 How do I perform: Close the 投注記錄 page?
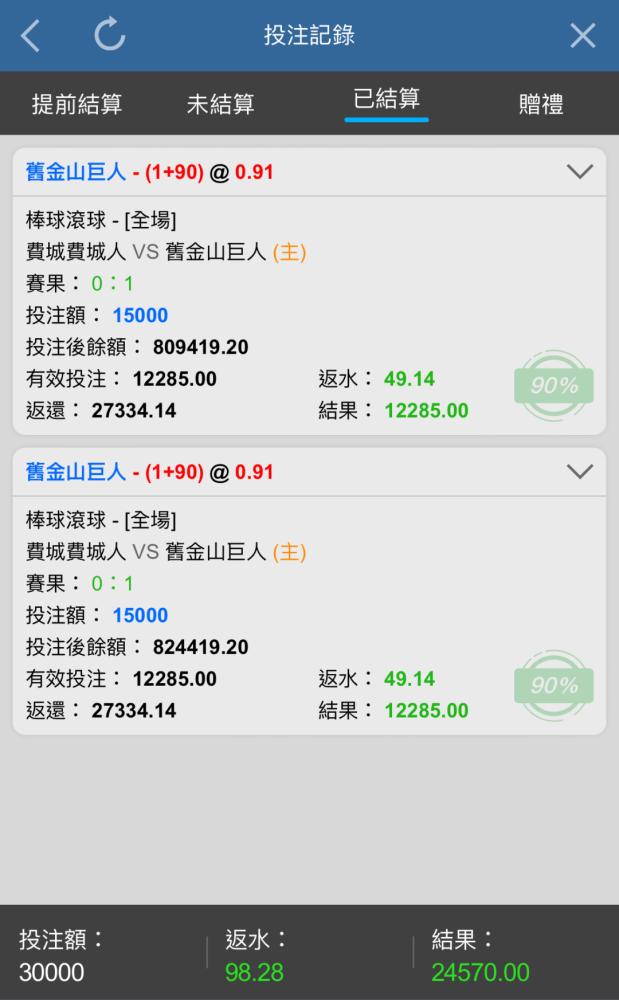point(583,35)
